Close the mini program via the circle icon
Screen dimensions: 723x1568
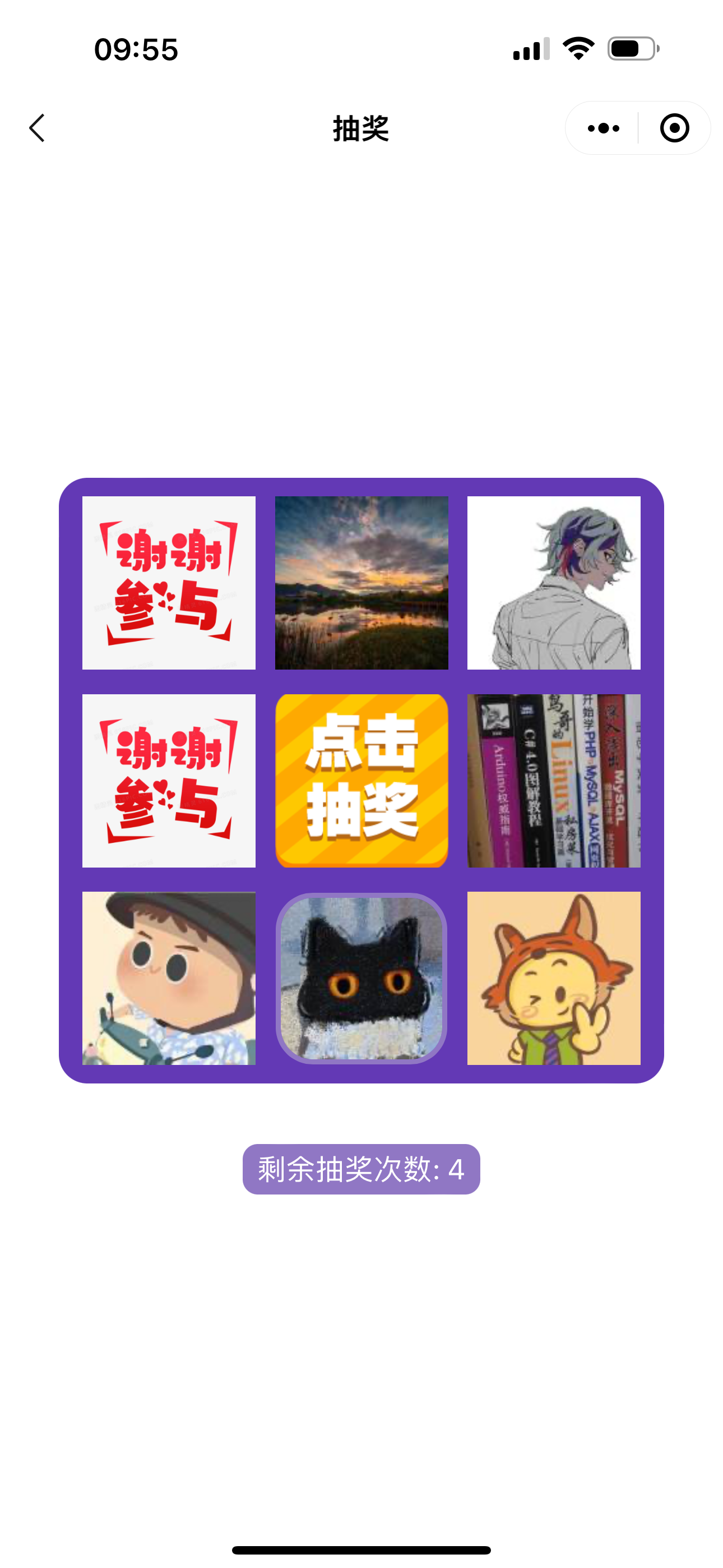tap(674, 128)
